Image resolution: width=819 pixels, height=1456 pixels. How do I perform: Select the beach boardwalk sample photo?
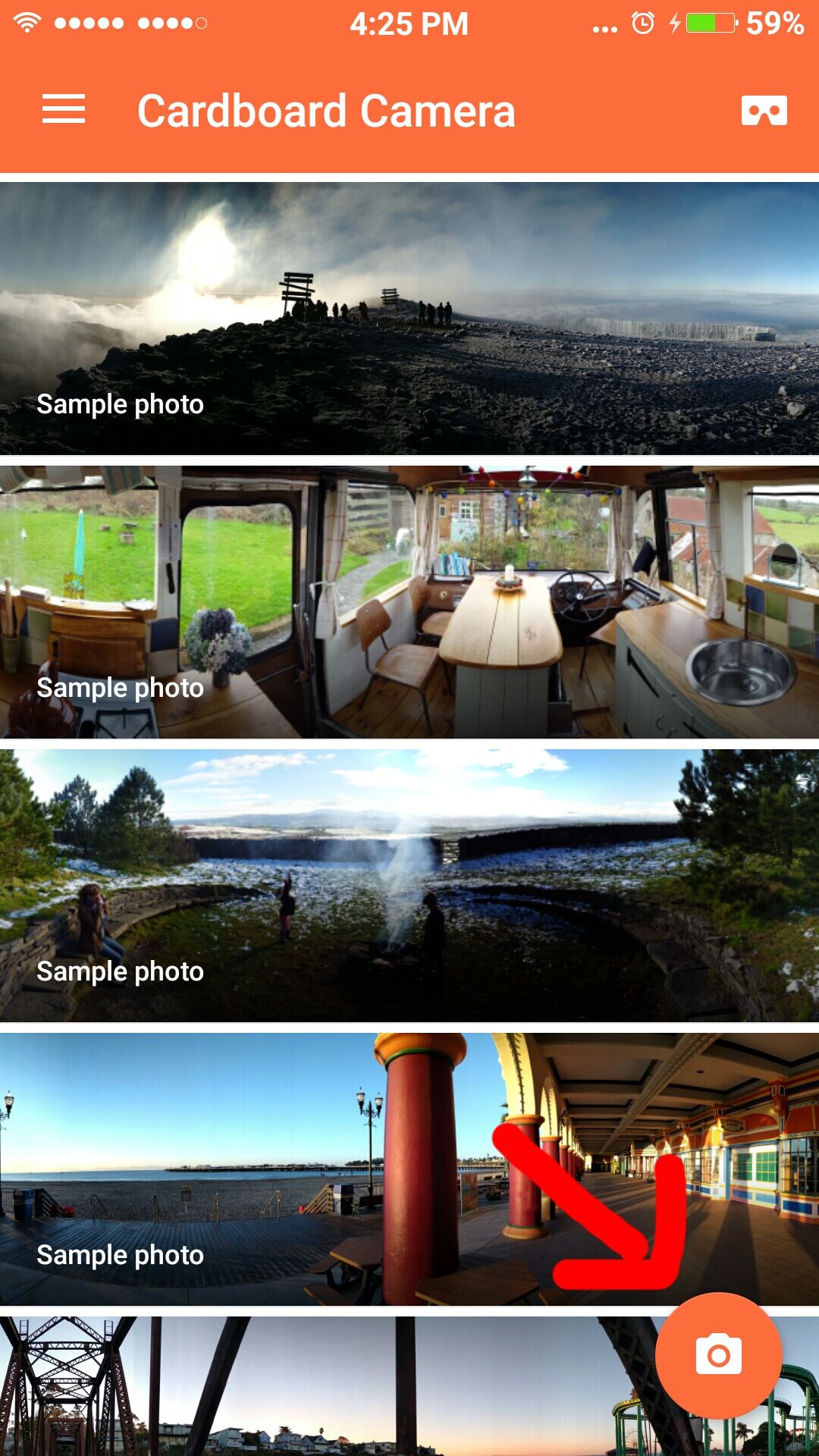[303, 1169]
